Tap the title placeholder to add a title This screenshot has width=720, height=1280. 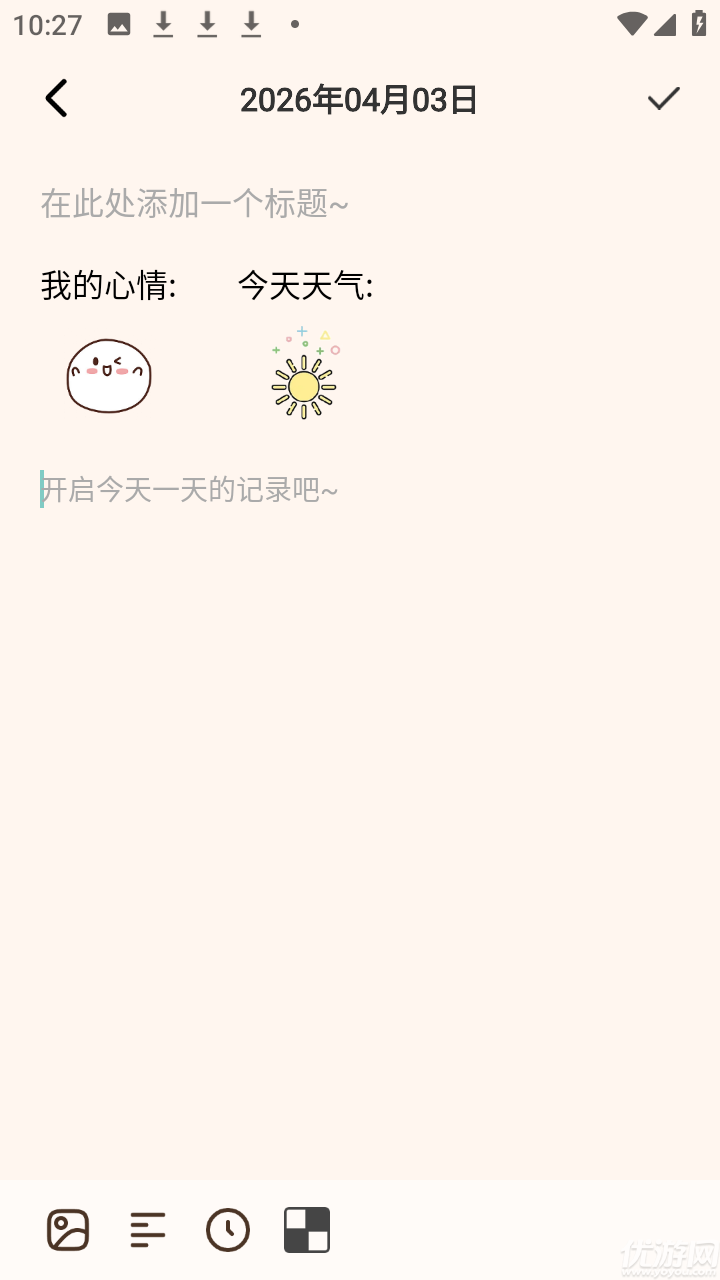(193, 203)
